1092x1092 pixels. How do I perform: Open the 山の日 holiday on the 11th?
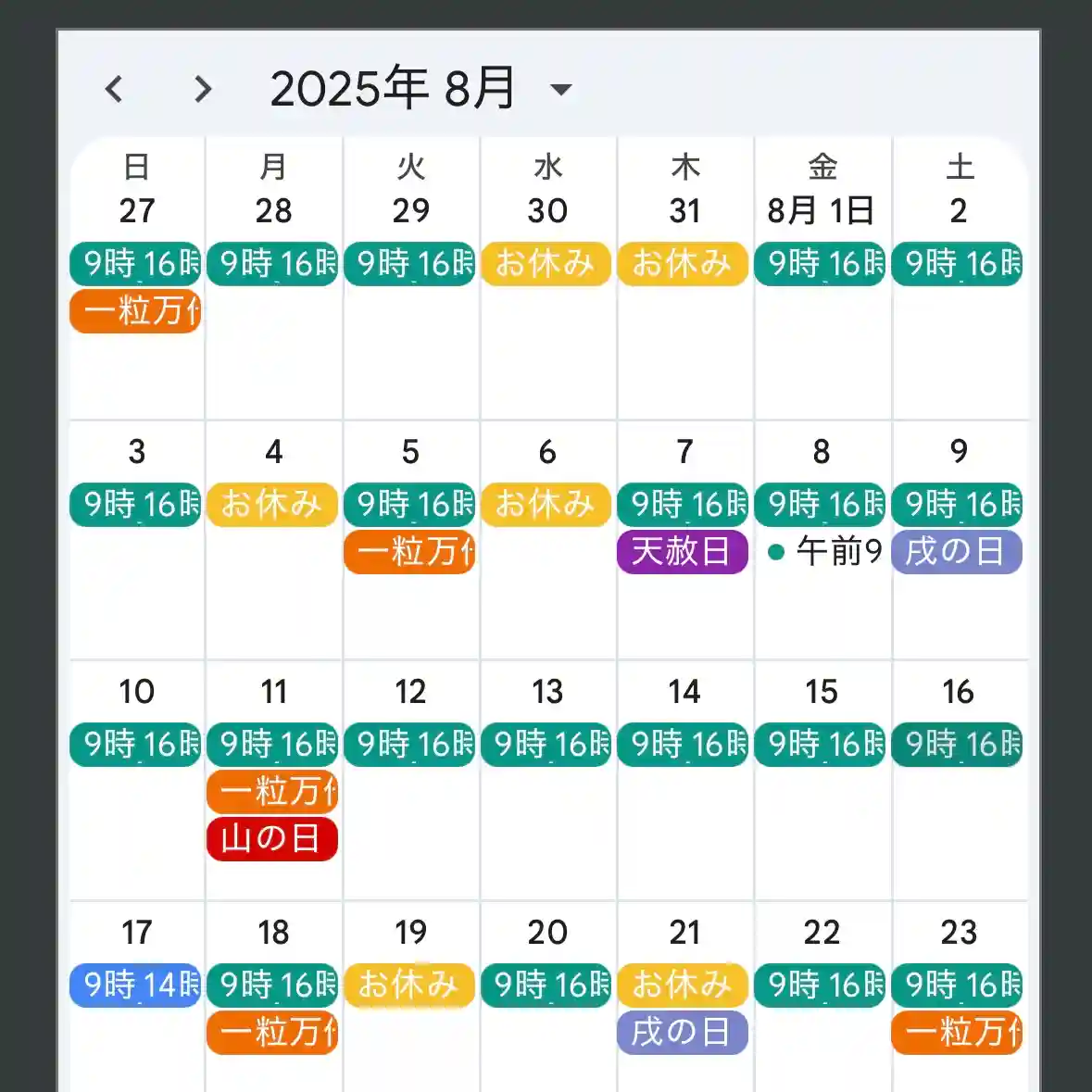pos(271,839)
